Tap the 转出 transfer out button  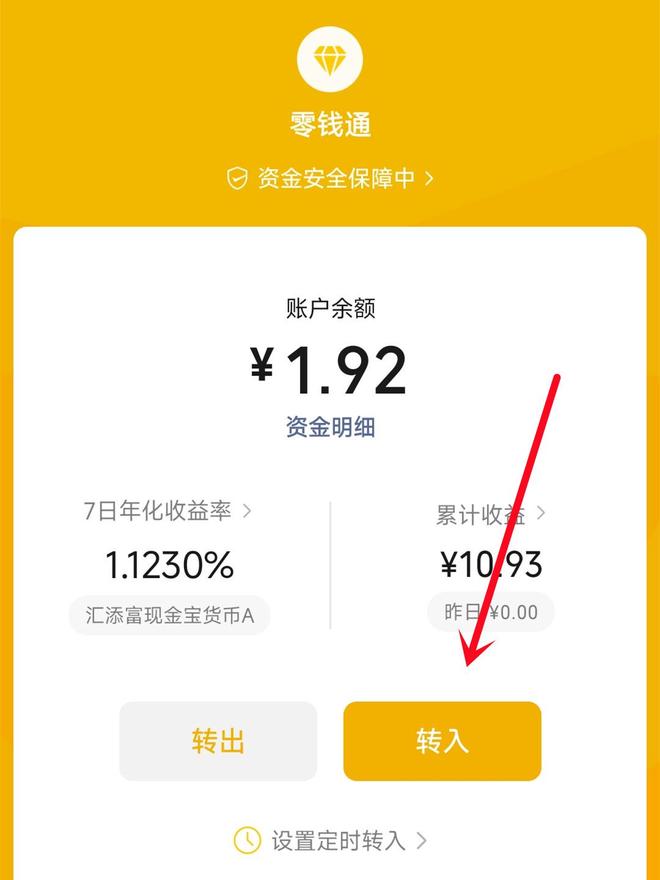218,741
